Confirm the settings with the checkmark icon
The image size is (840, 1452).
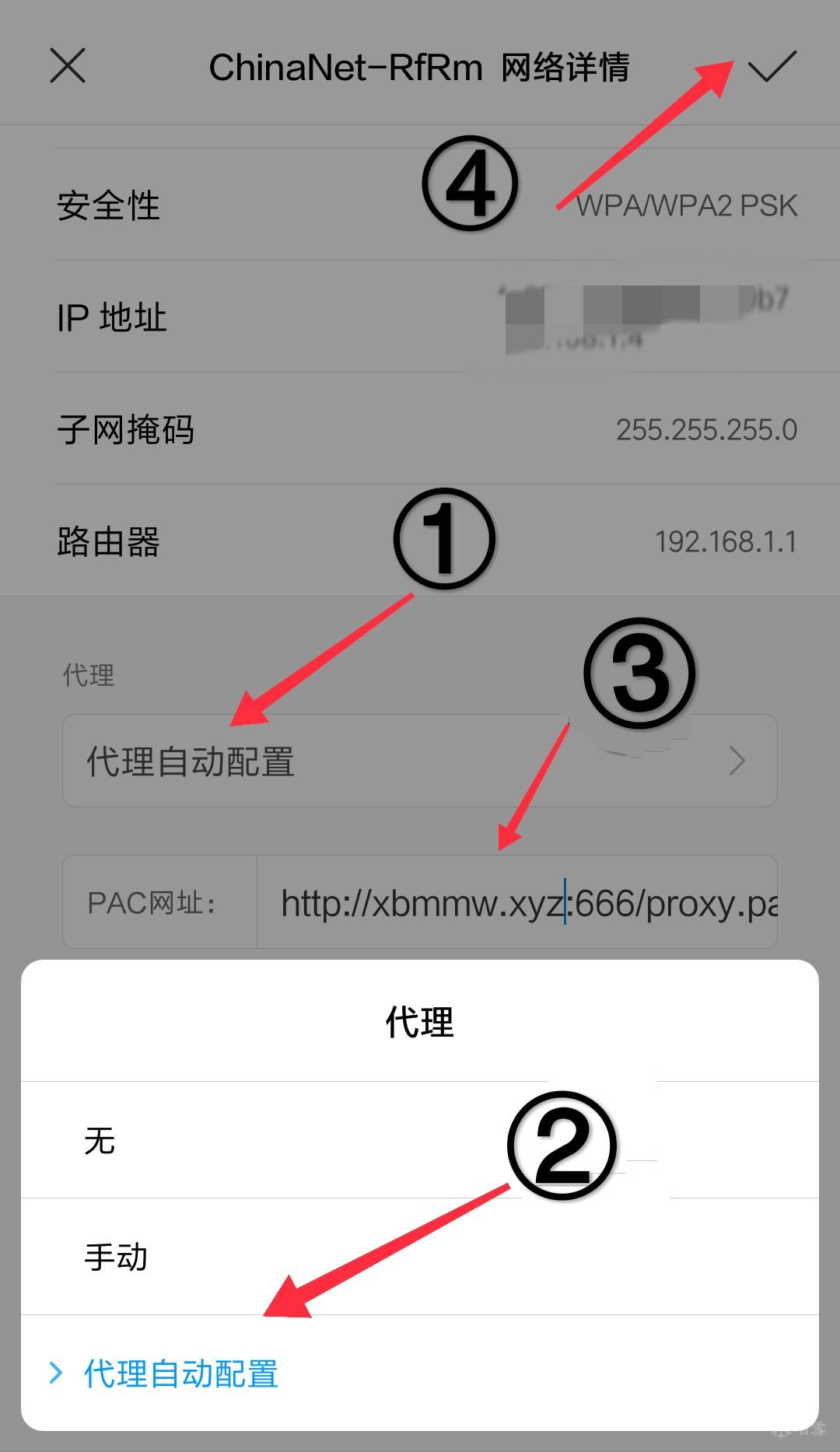point(772,67)
